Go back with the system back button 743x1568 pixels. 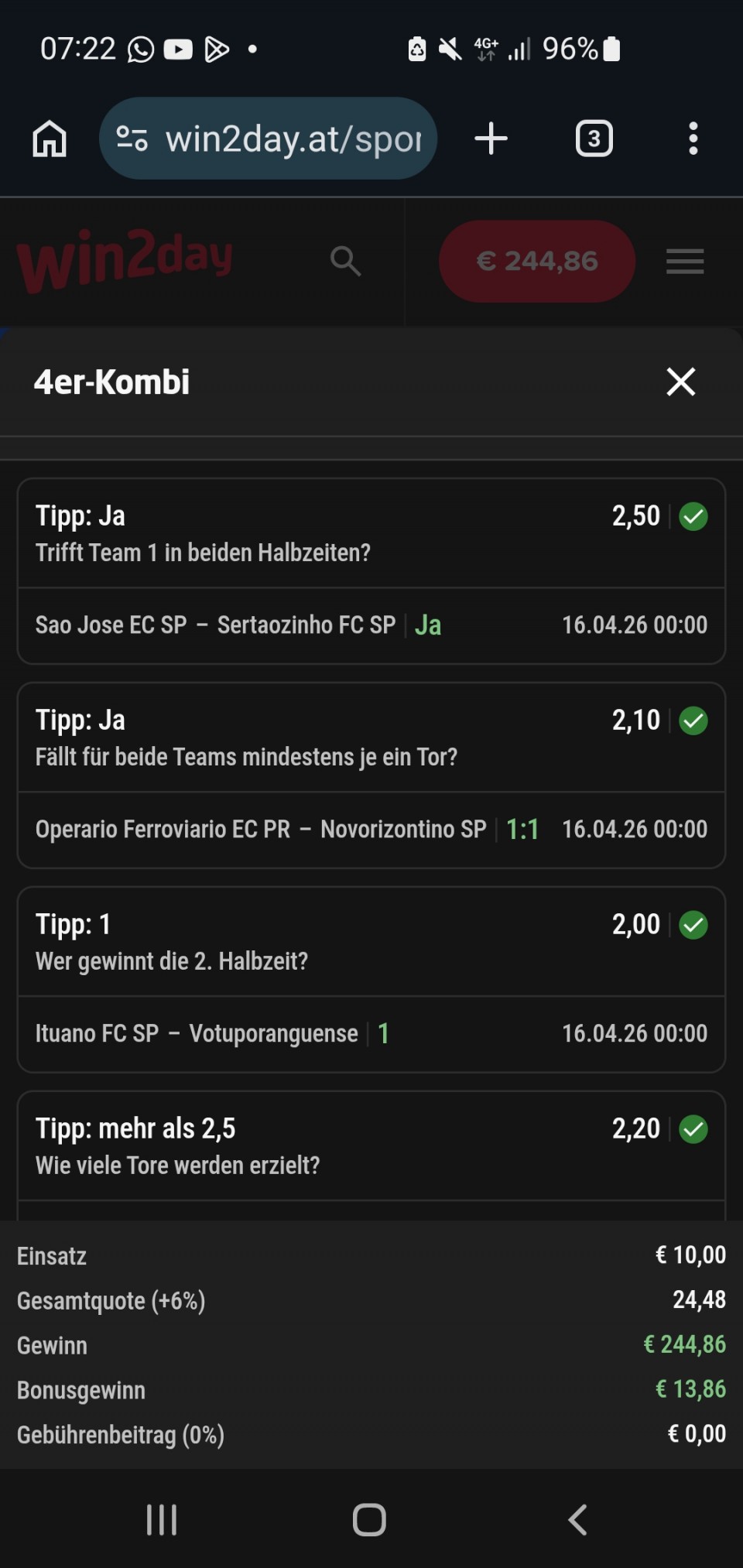577,1520
